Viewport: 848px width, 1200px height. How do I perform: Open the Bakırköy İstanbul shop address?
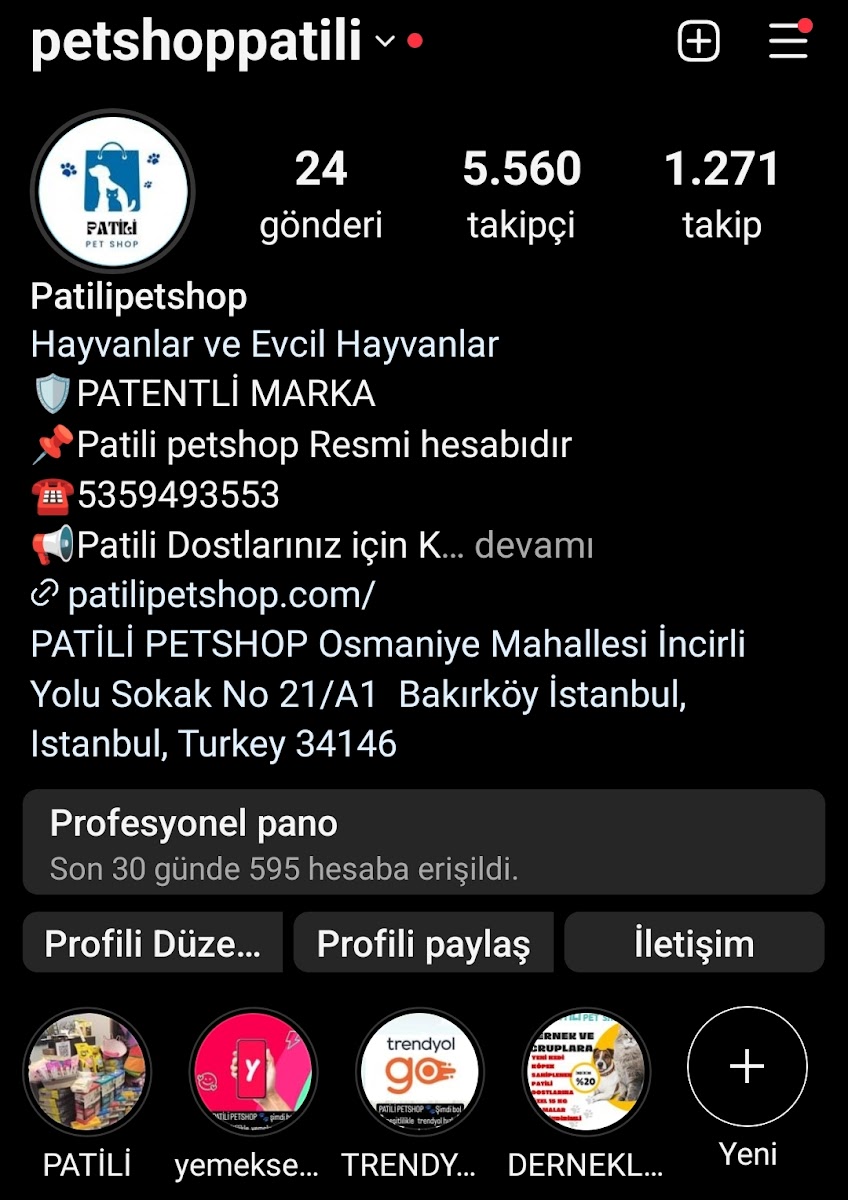click(388, 694)
